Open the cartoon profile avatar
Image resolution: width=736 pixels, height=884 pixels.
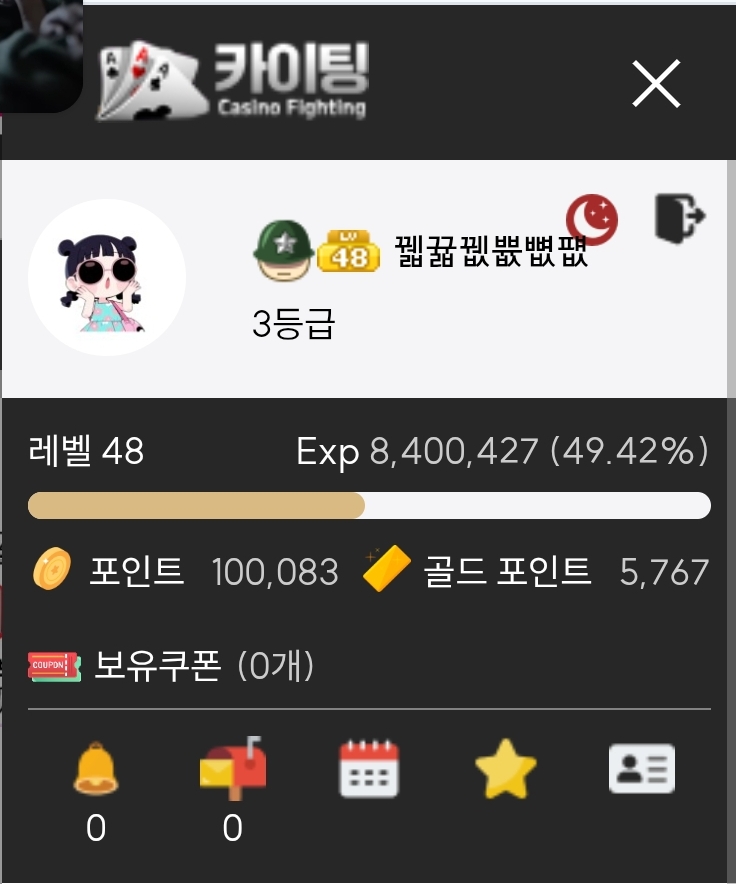(x=107, y=278)
